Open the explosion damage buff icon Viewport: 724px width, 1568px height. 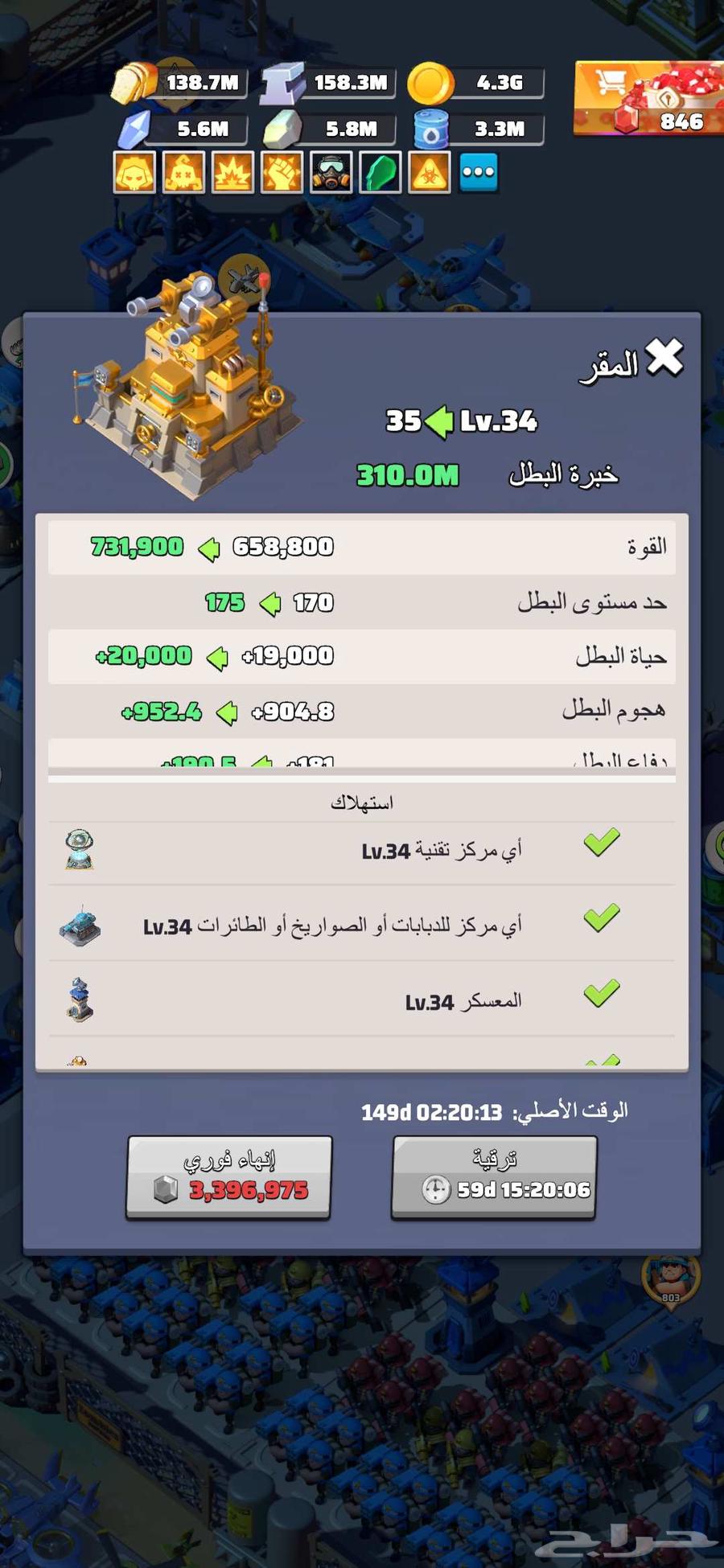tap(233, 173)
